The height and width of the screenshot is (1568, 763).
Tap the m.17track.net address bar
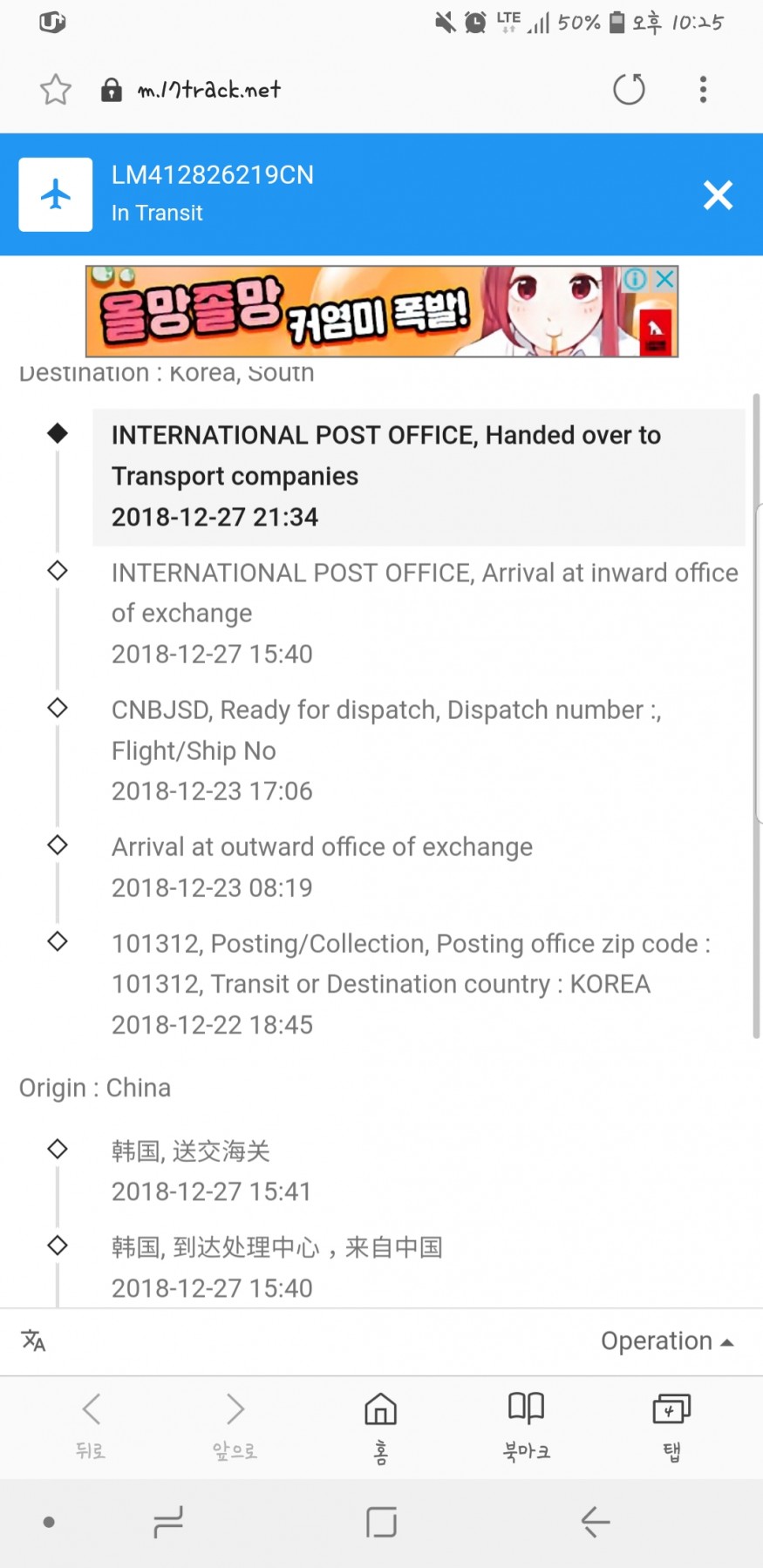208,89
